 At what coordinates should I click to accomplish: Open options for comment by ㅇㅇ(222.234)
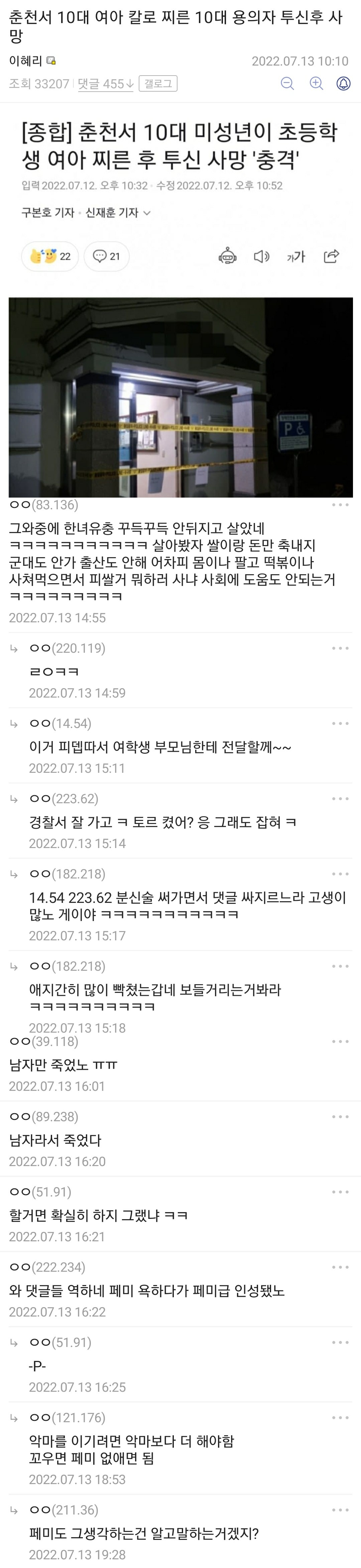[340, 1267]
